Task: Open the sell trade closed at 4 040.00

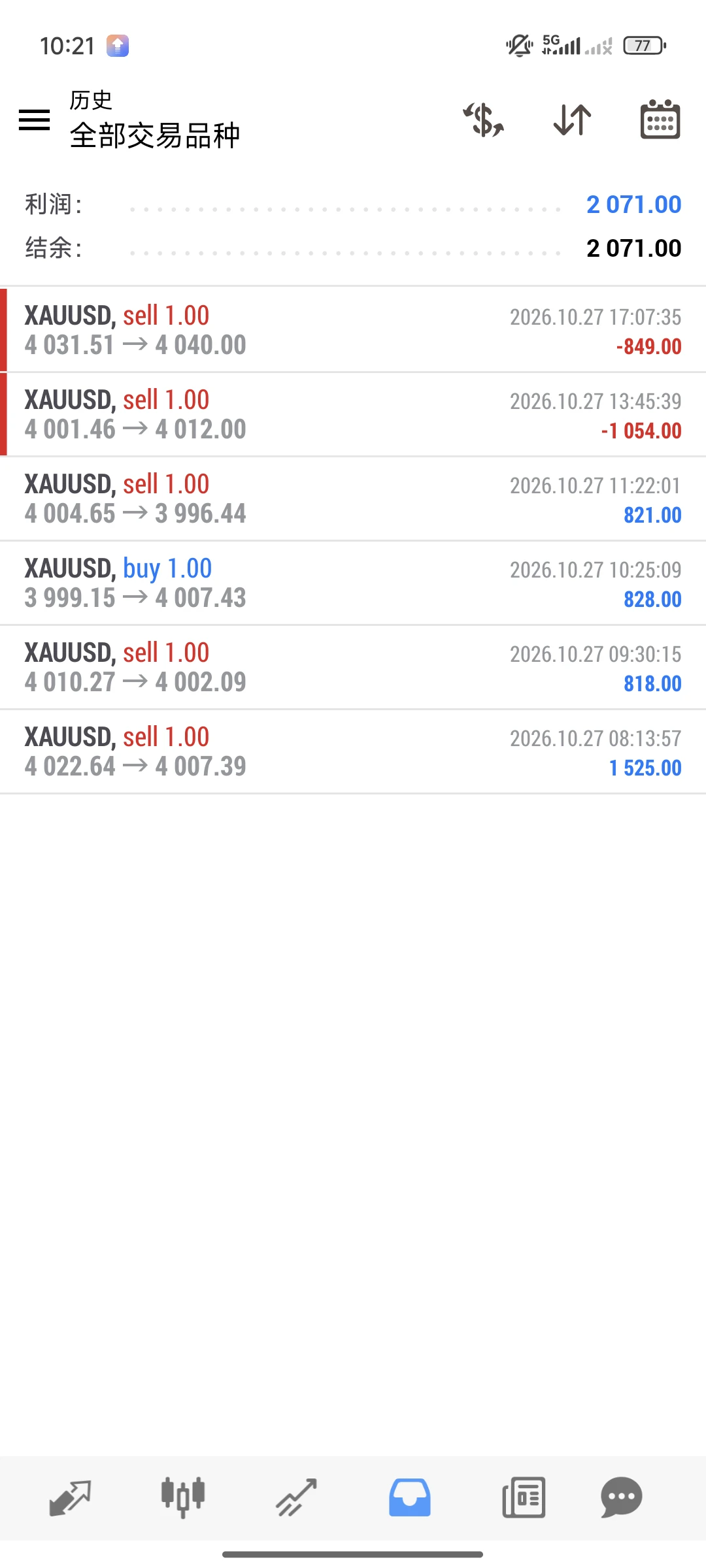Action: point(353,330)
